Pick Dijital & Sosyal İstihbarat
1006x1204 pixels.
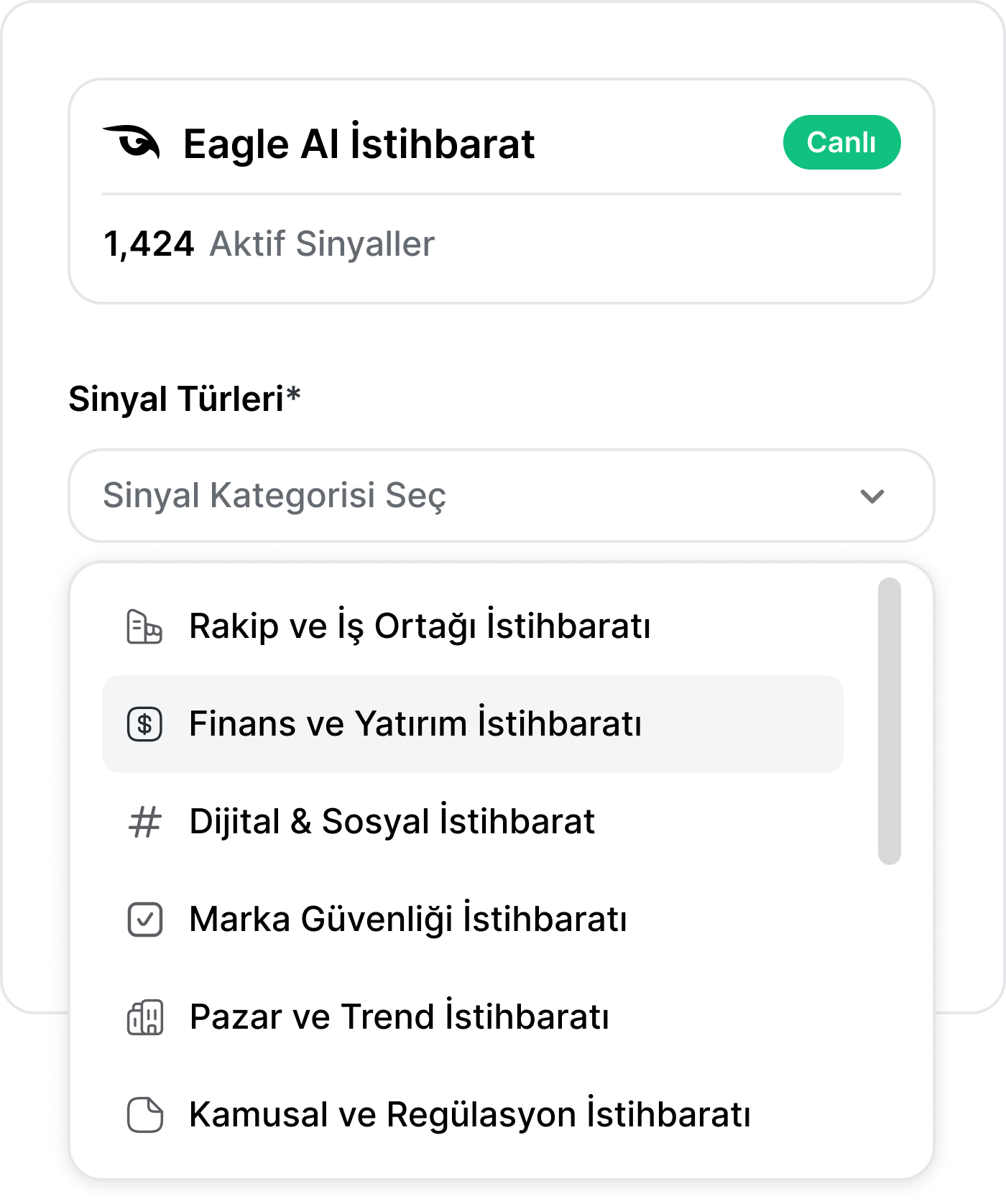(x=392, y=821)
